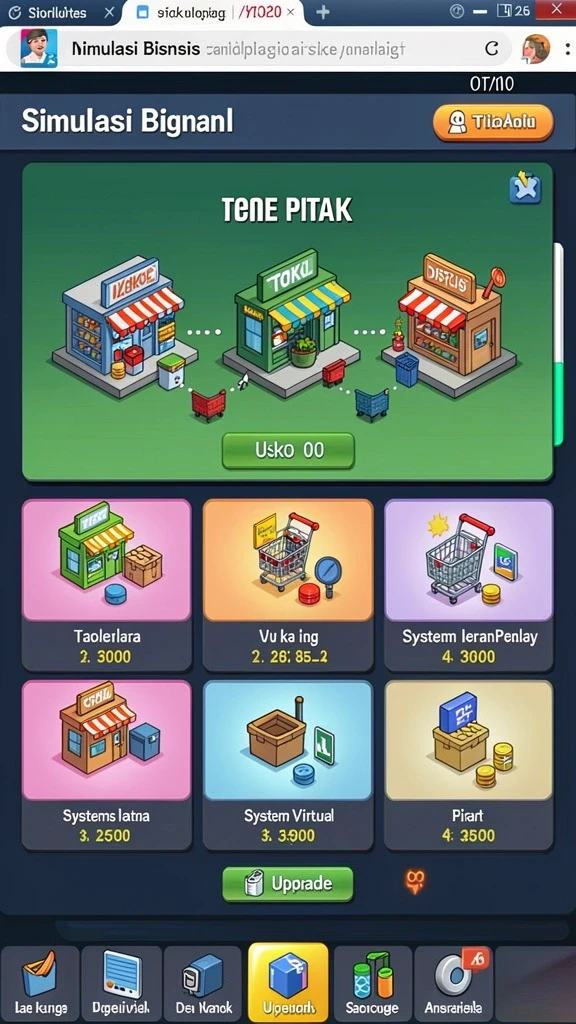
Task: Go to the Dei Nanok tab
Action: point(203,984)
